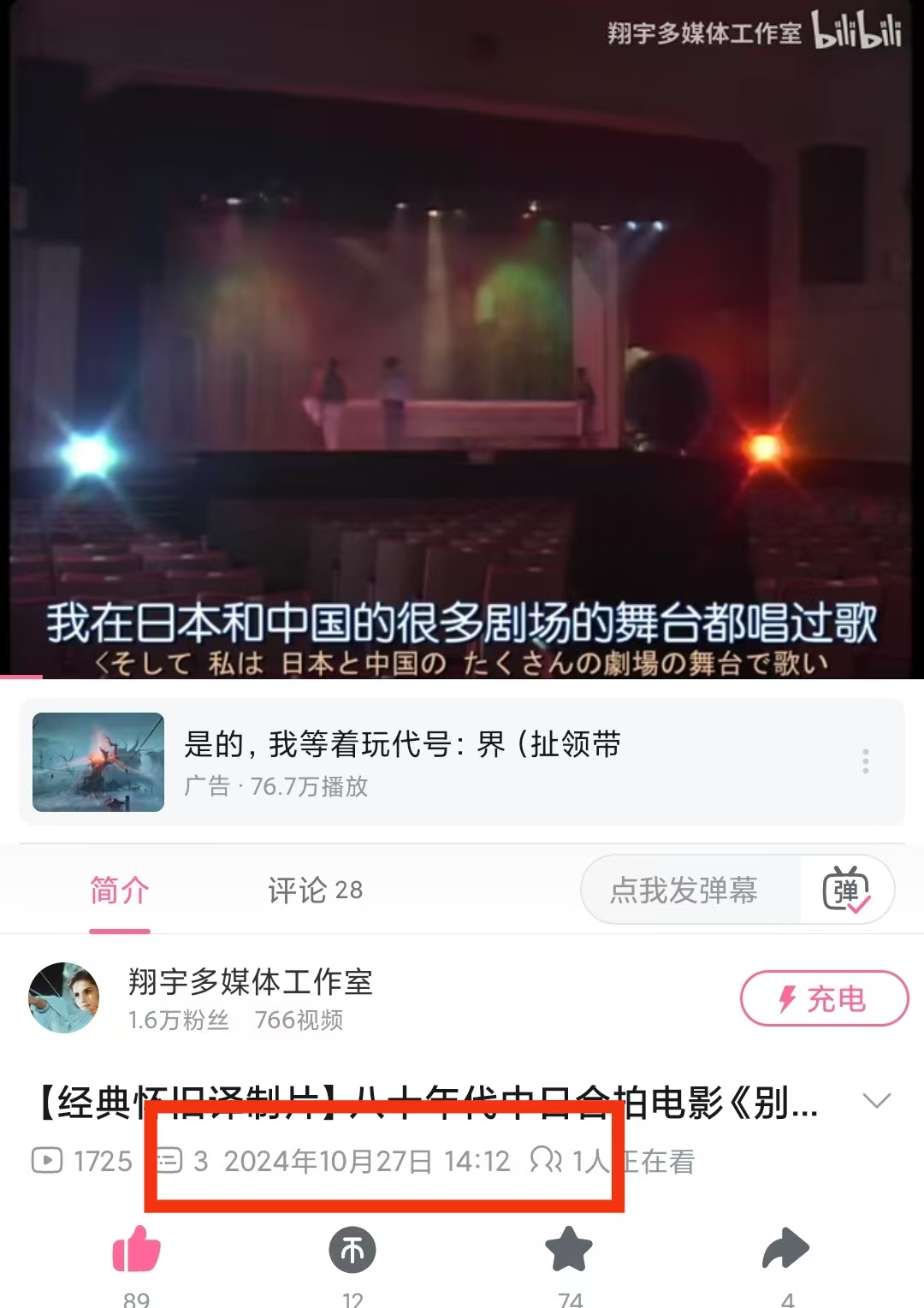Like this video with thumbs up
924x1308 pixels.
(x=137, y=1250)
